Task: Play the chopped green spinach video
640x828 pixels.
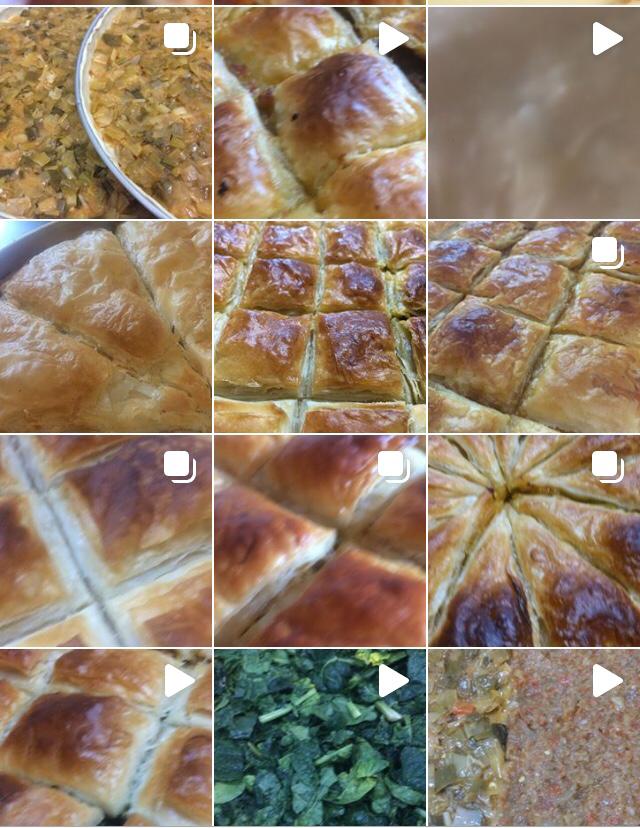Action: (319, 738)
